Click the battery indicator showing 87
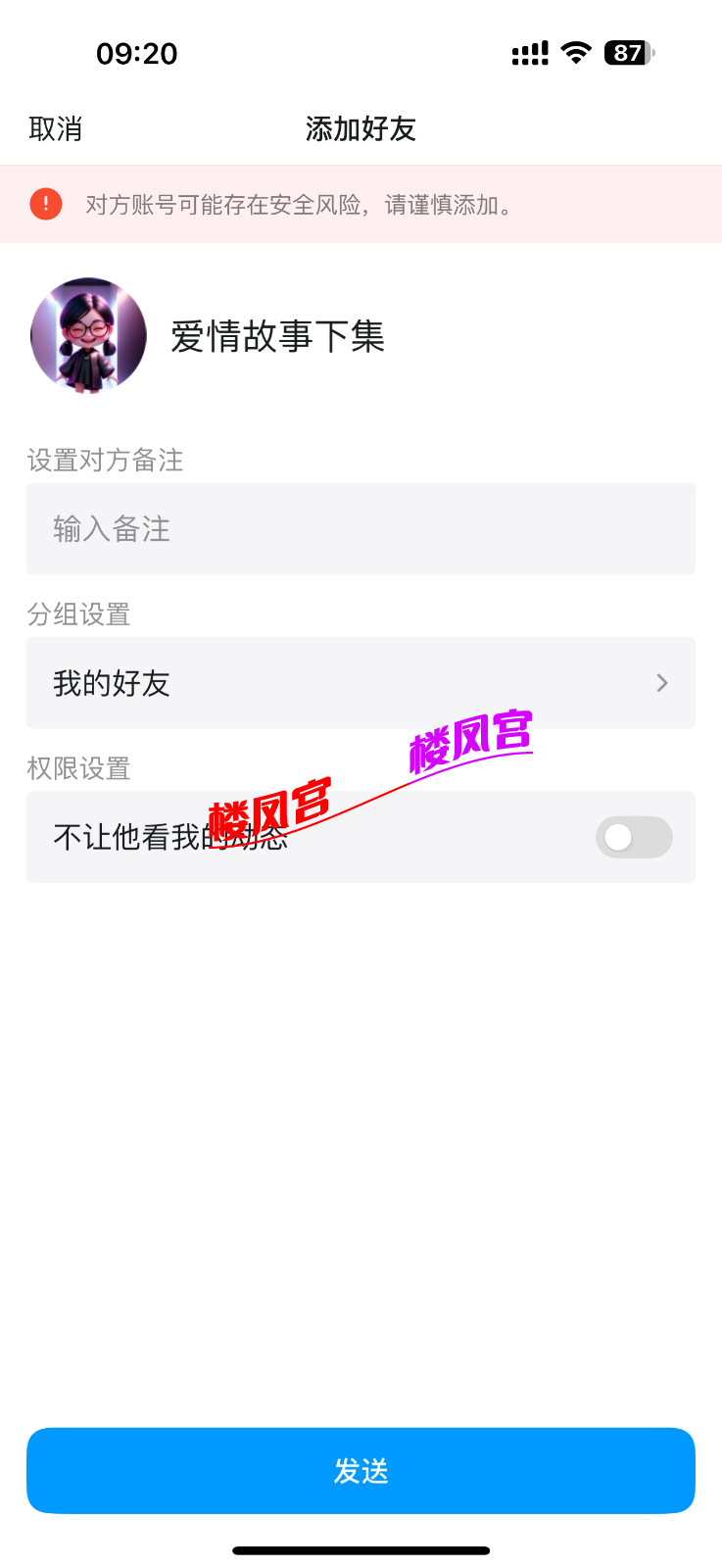This screenshot has height=1568, width=722. (x=628, y=53)
